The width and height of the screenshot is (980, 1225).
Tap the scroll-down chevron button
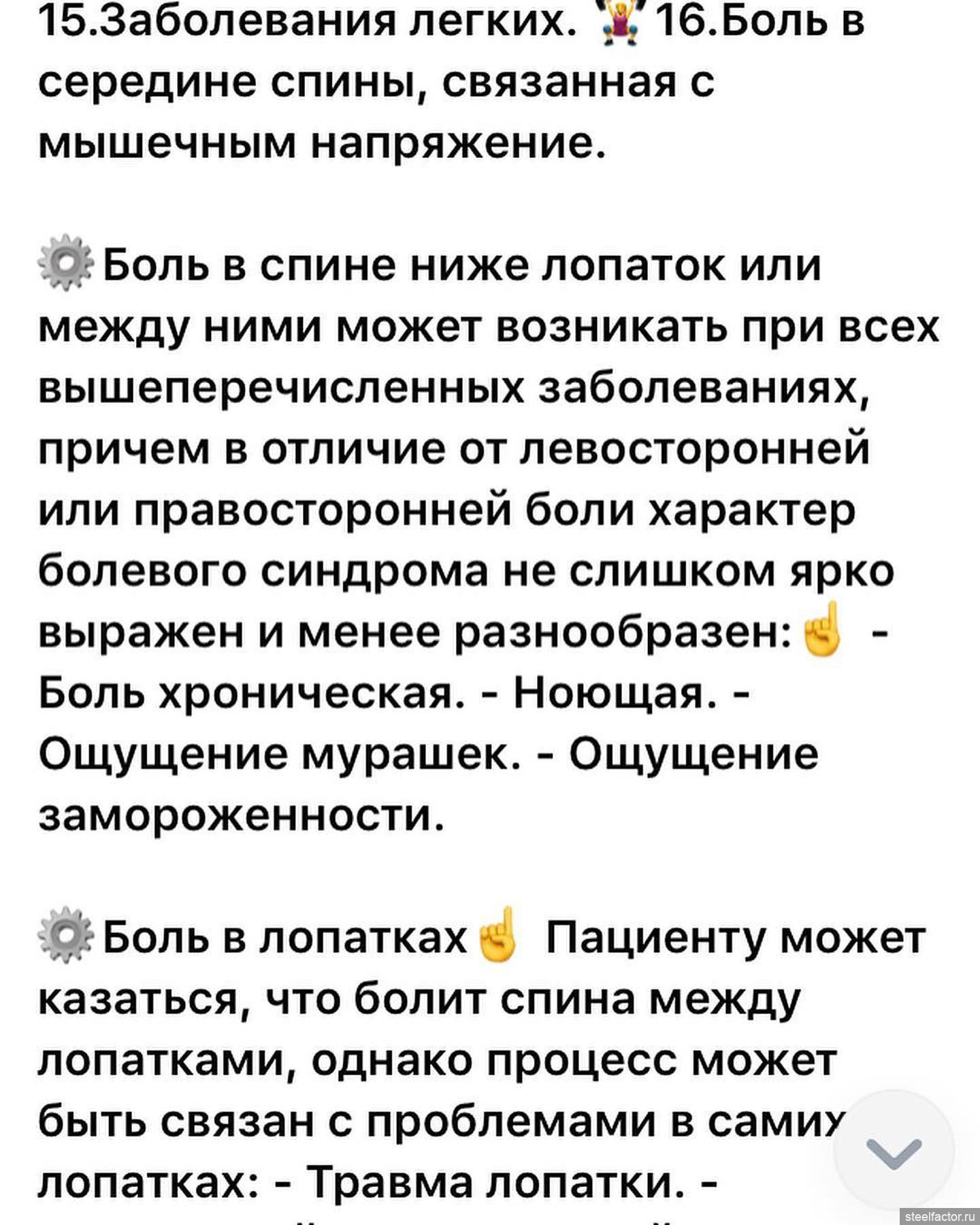click(x=894, y=1149)
